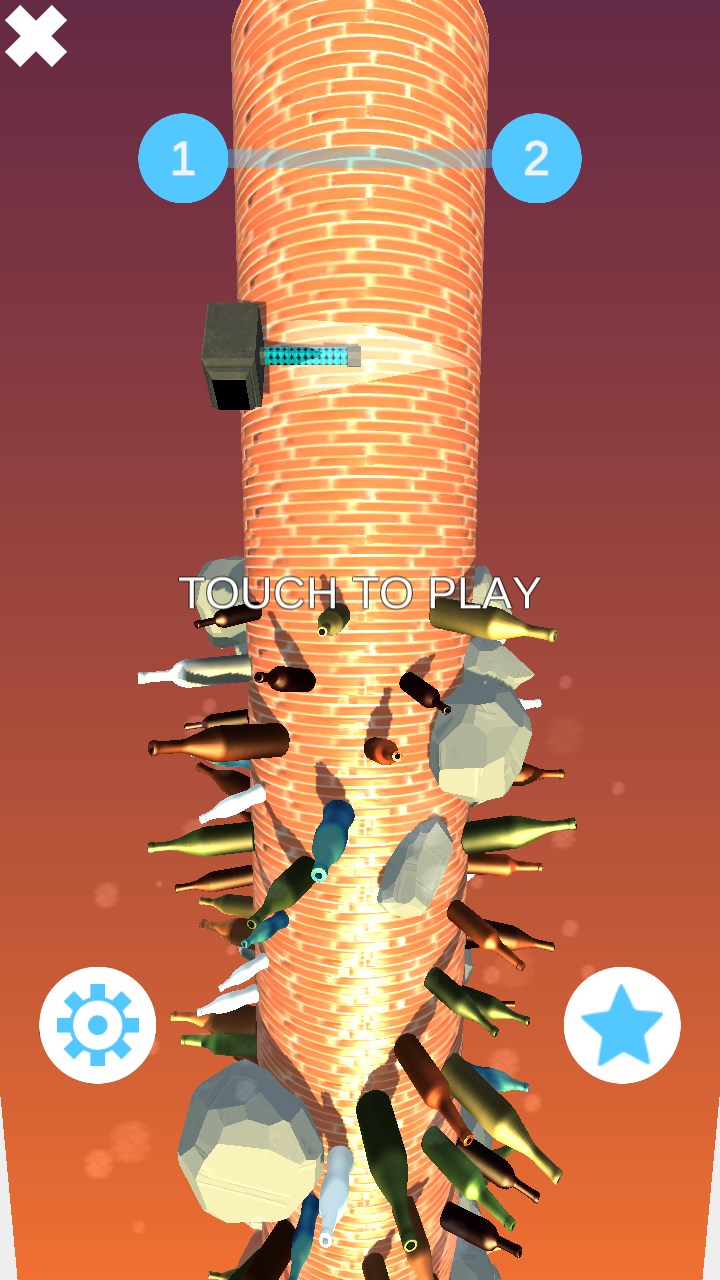The image size is (720, 1280).
Task: Tap the TOUCH TO PLAY text to start
Action: [360, 593]
